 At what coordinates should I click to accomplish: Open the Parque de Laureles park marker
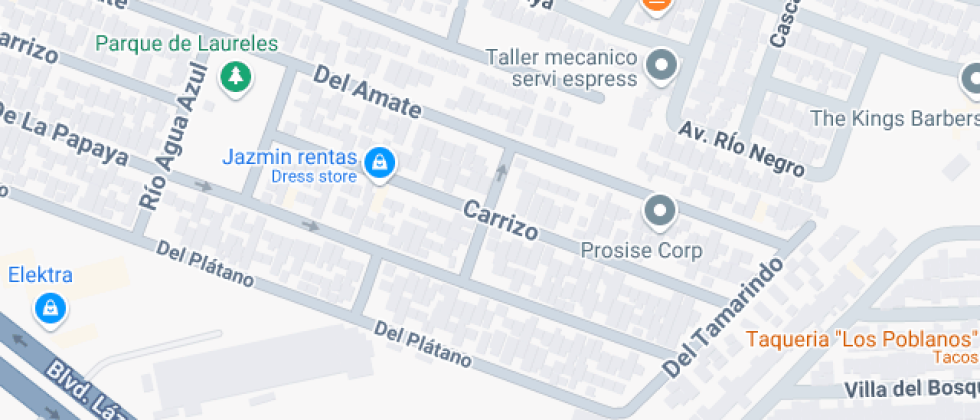coord(236,76)
